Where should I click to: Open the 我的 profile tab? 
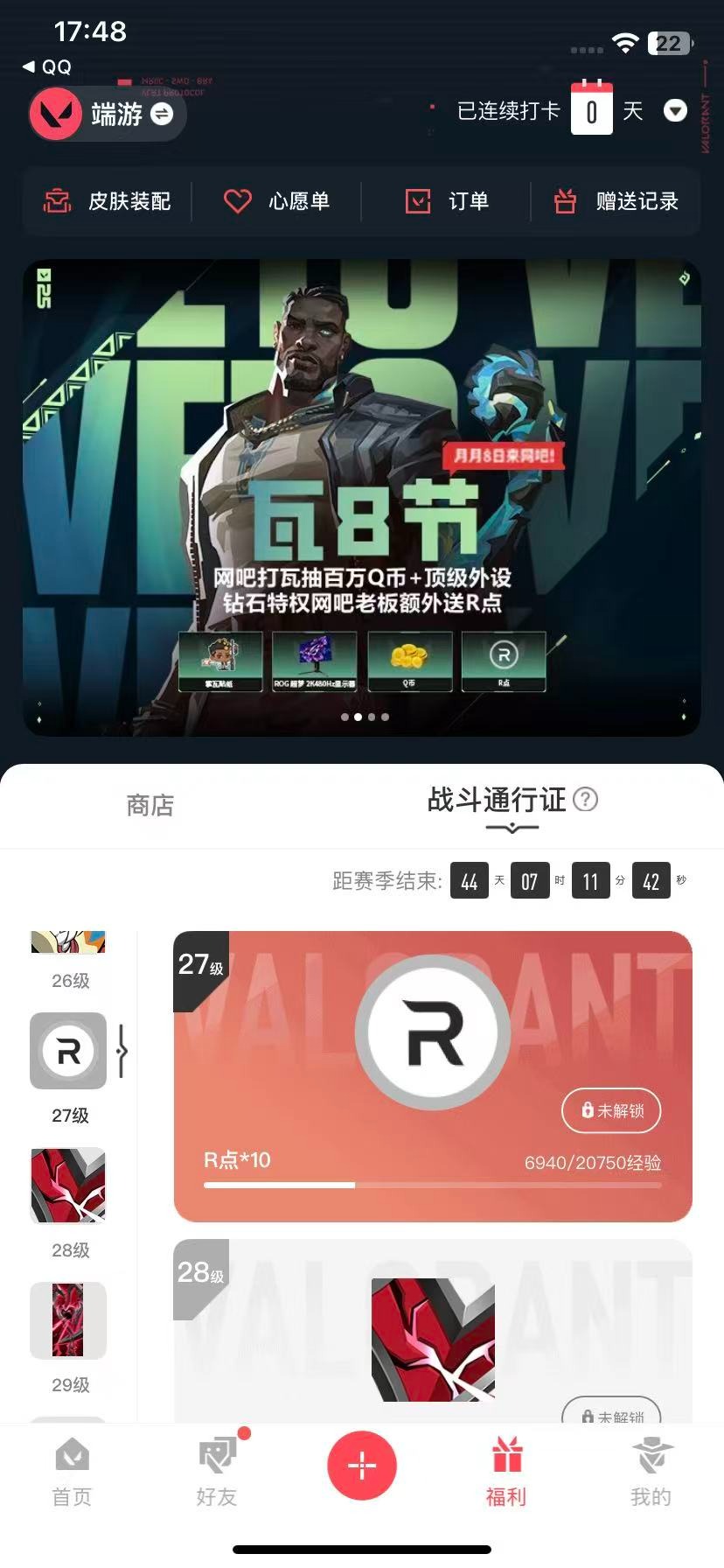point(651,1472)
